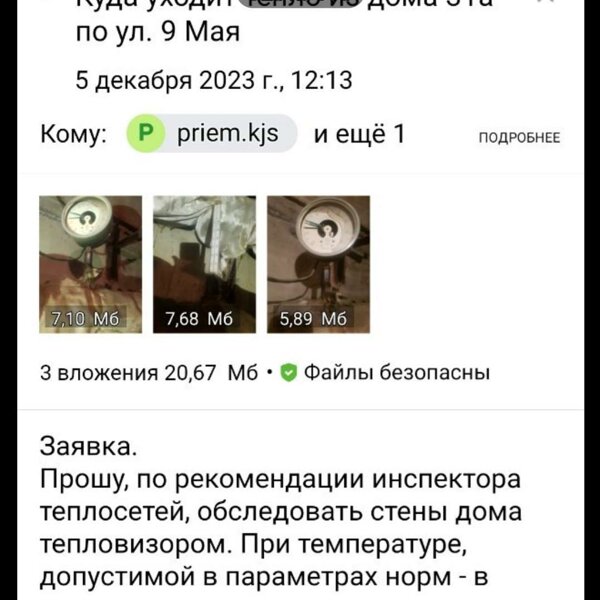This screenshot has height=600, width=600.
Task: Show the other recipient via 'и ещё 1'
Action: pos(359,134)
